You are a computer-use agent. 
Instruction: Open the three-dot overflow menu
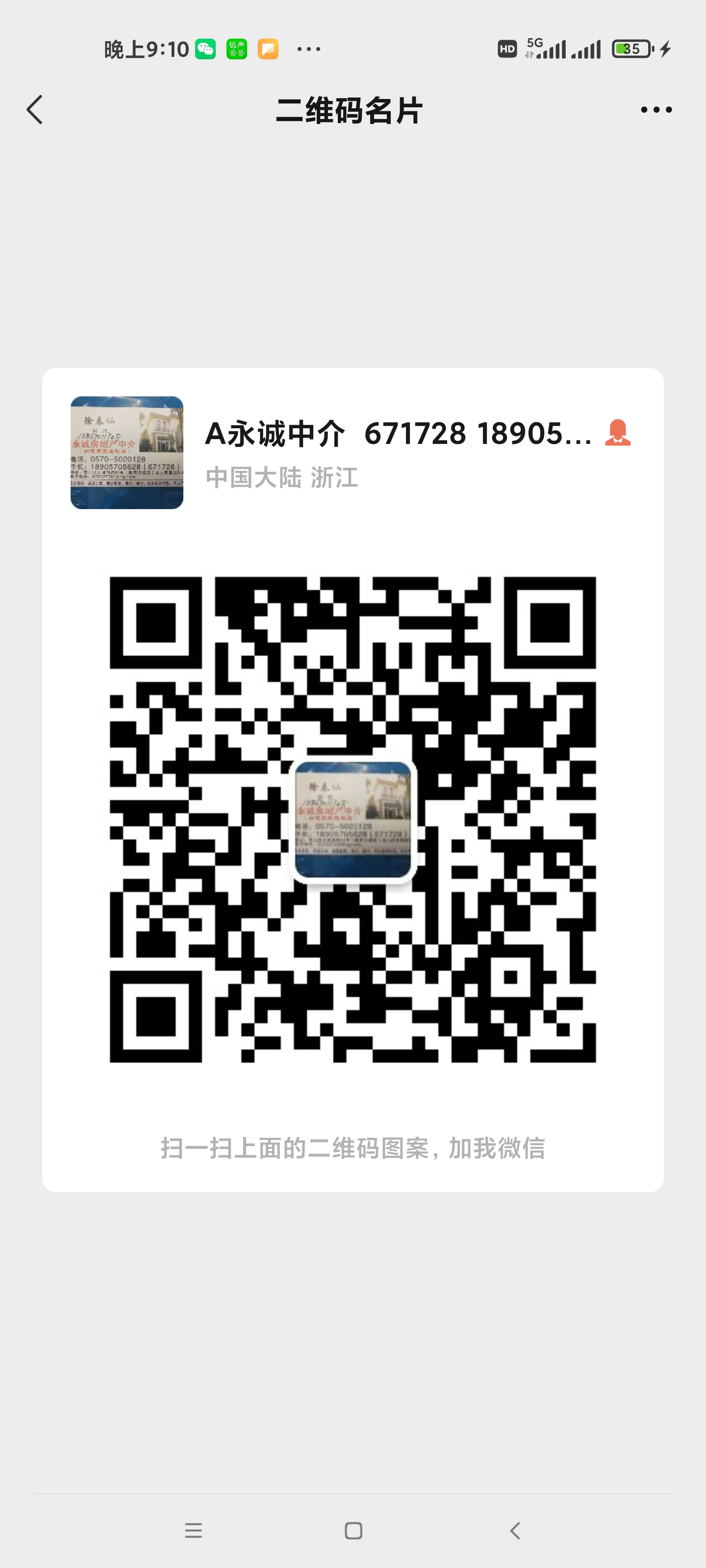[656, 110]
